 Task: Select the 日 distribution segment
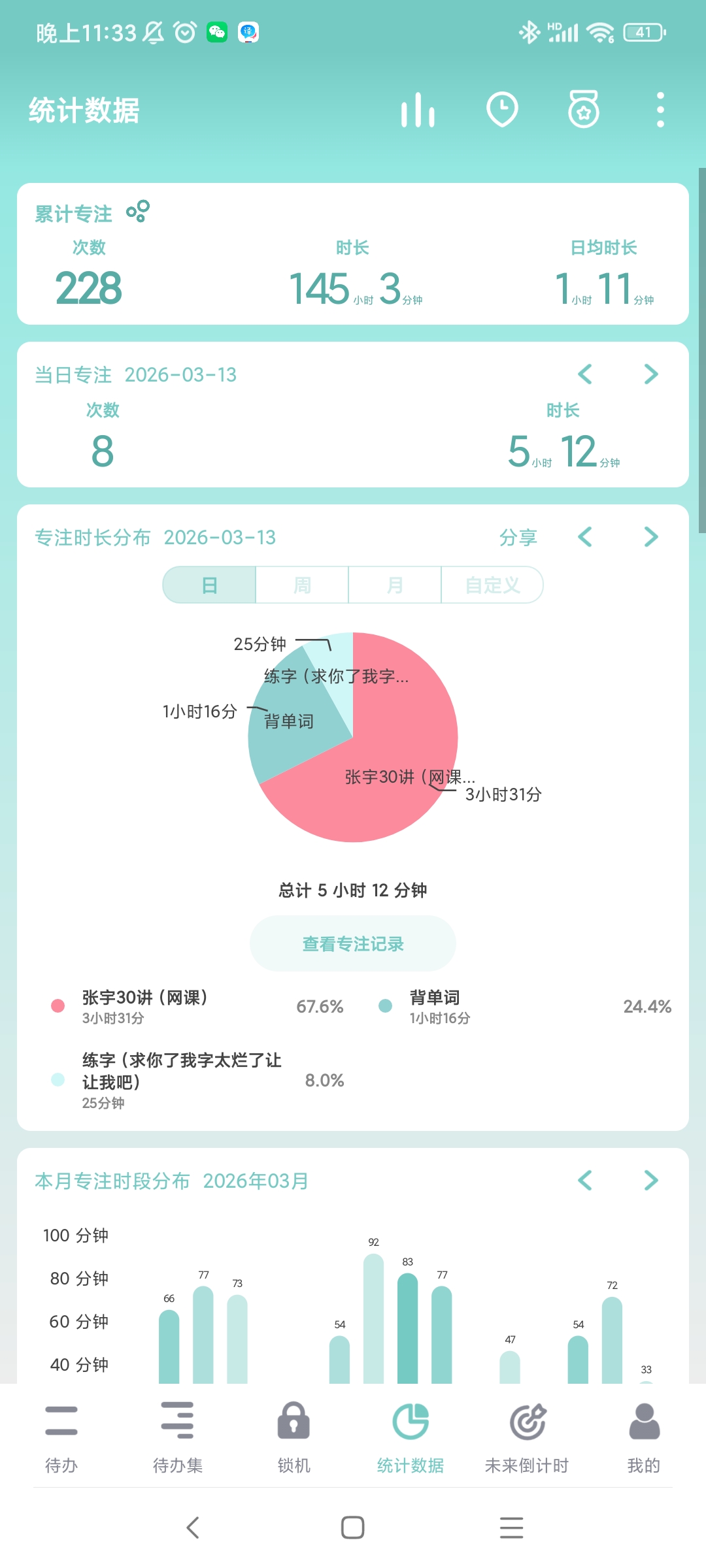click(x=209, y=585)
